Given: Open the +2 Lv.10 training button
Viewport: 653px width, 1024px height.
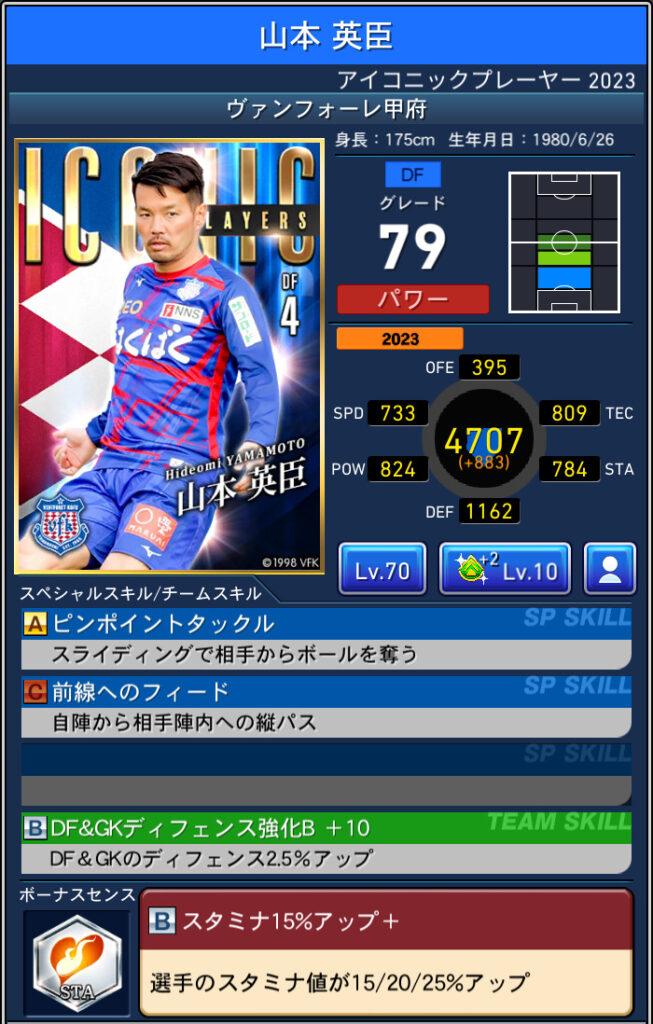Looking at the screenshot, I should pyautogui.click(x=505, y=571).
